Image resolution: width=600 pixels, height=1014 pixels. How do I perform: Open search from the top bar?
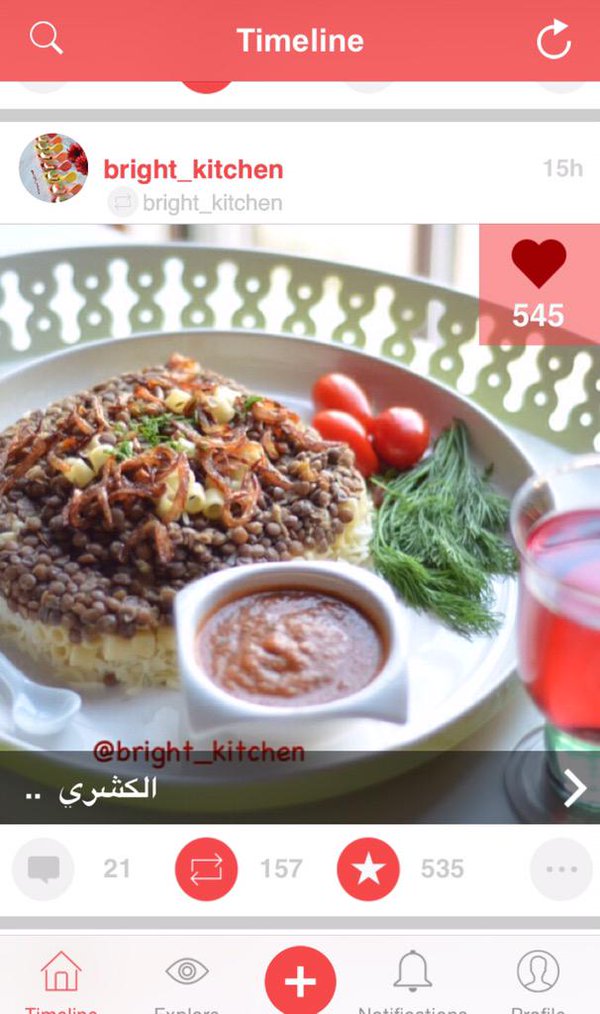(x=46, y=38)
